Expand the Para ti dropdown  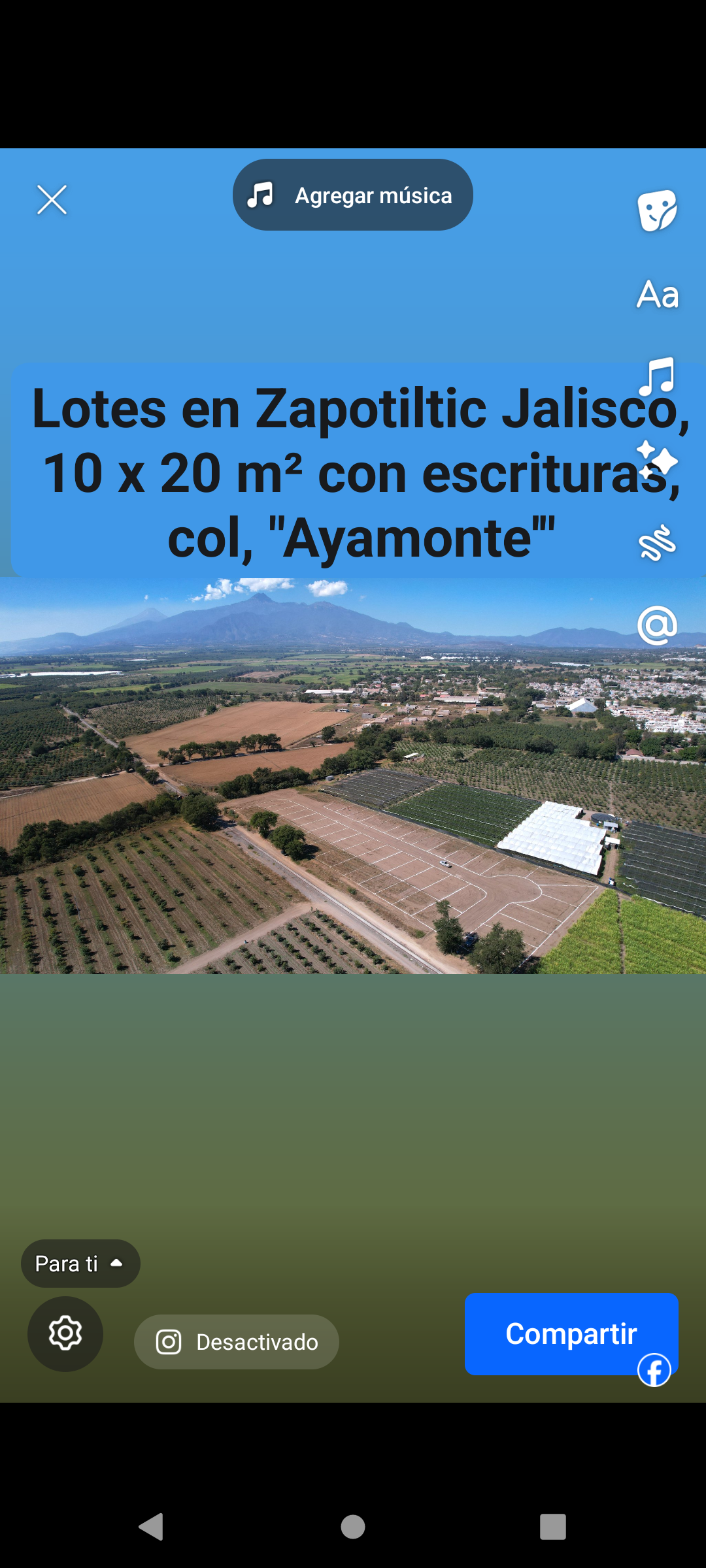[x=80, y=1264]
